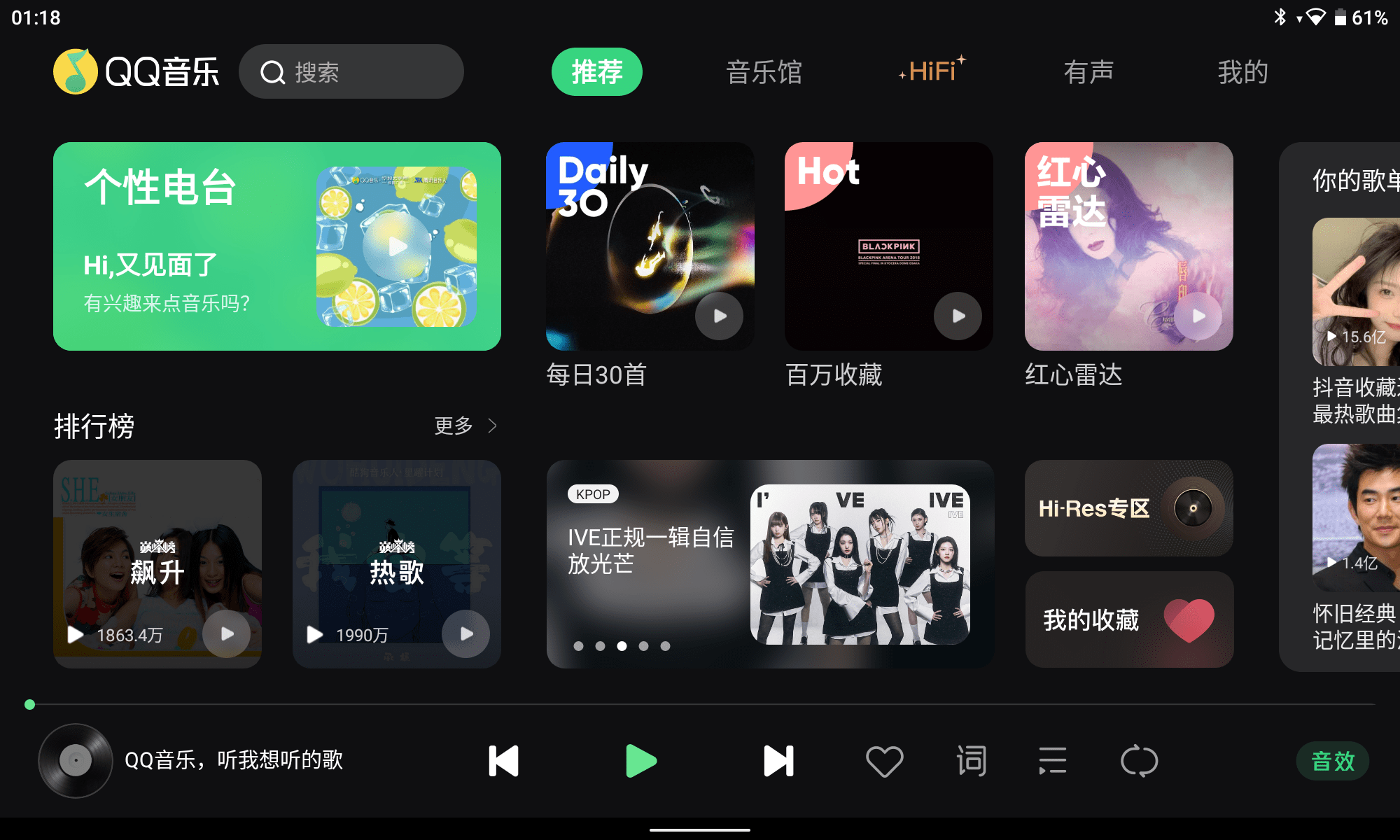
Task: Open the 百万收藏 Hot playlist
Action: (888, 246)
